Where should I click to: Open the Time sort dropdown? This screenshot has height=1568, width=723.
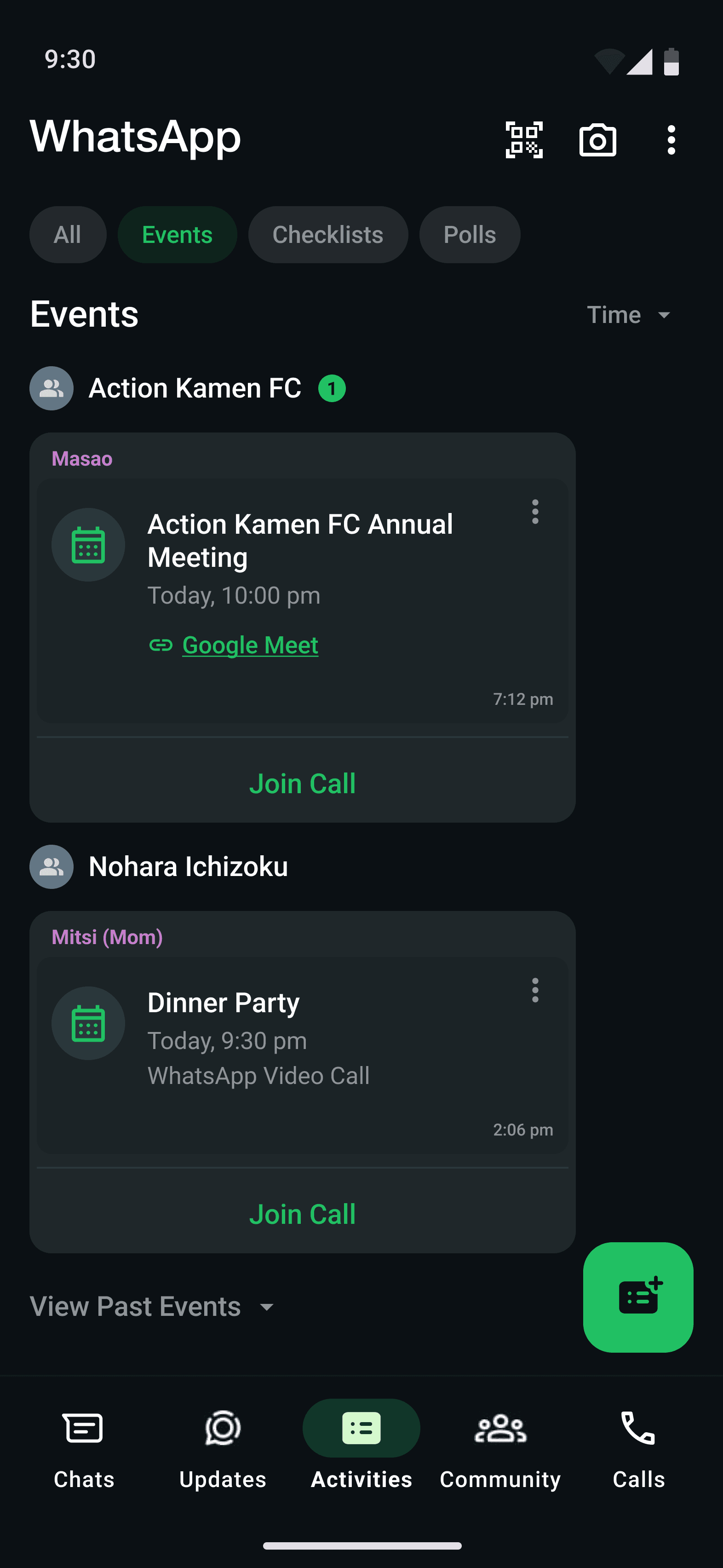click(629, 315)
